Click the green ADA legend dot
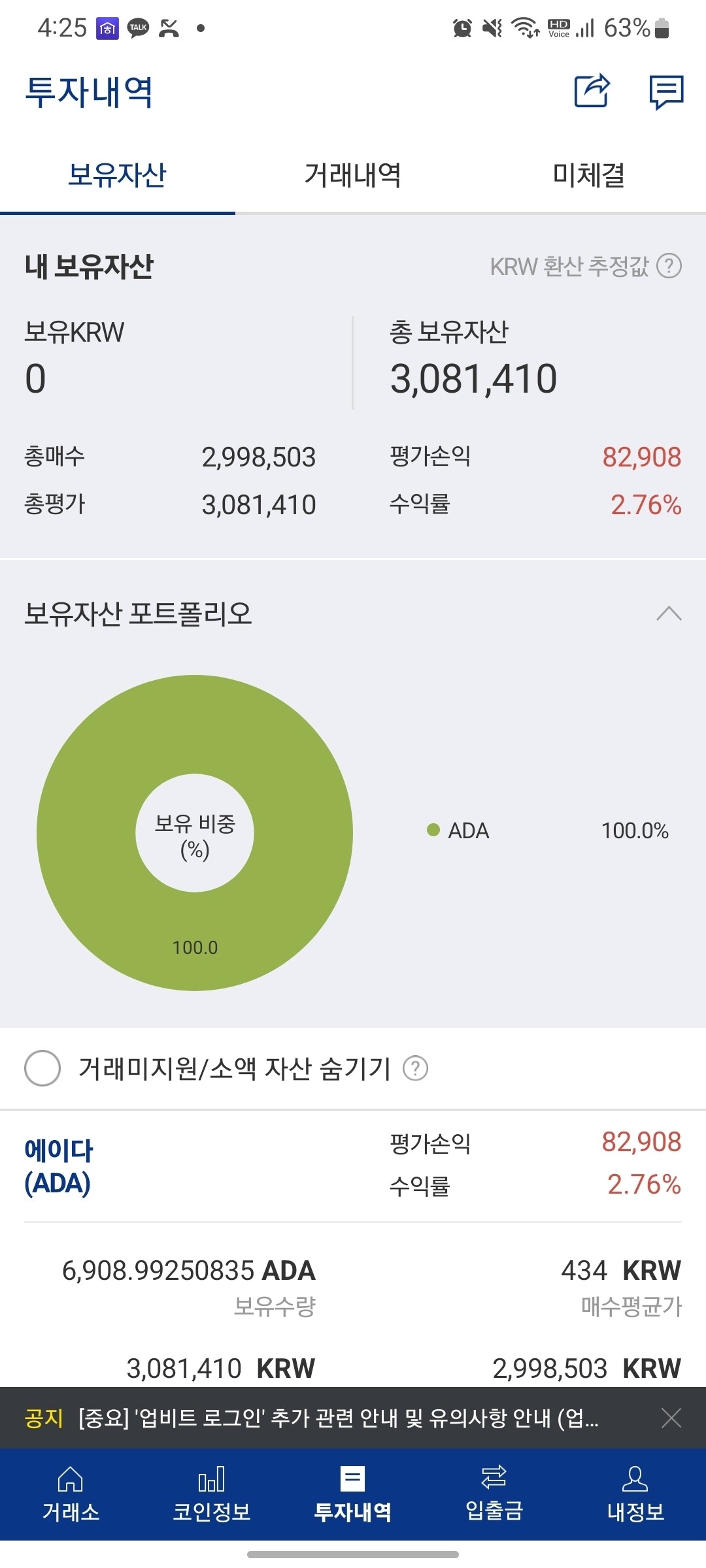706x1568 pixels. coord(432,831)
